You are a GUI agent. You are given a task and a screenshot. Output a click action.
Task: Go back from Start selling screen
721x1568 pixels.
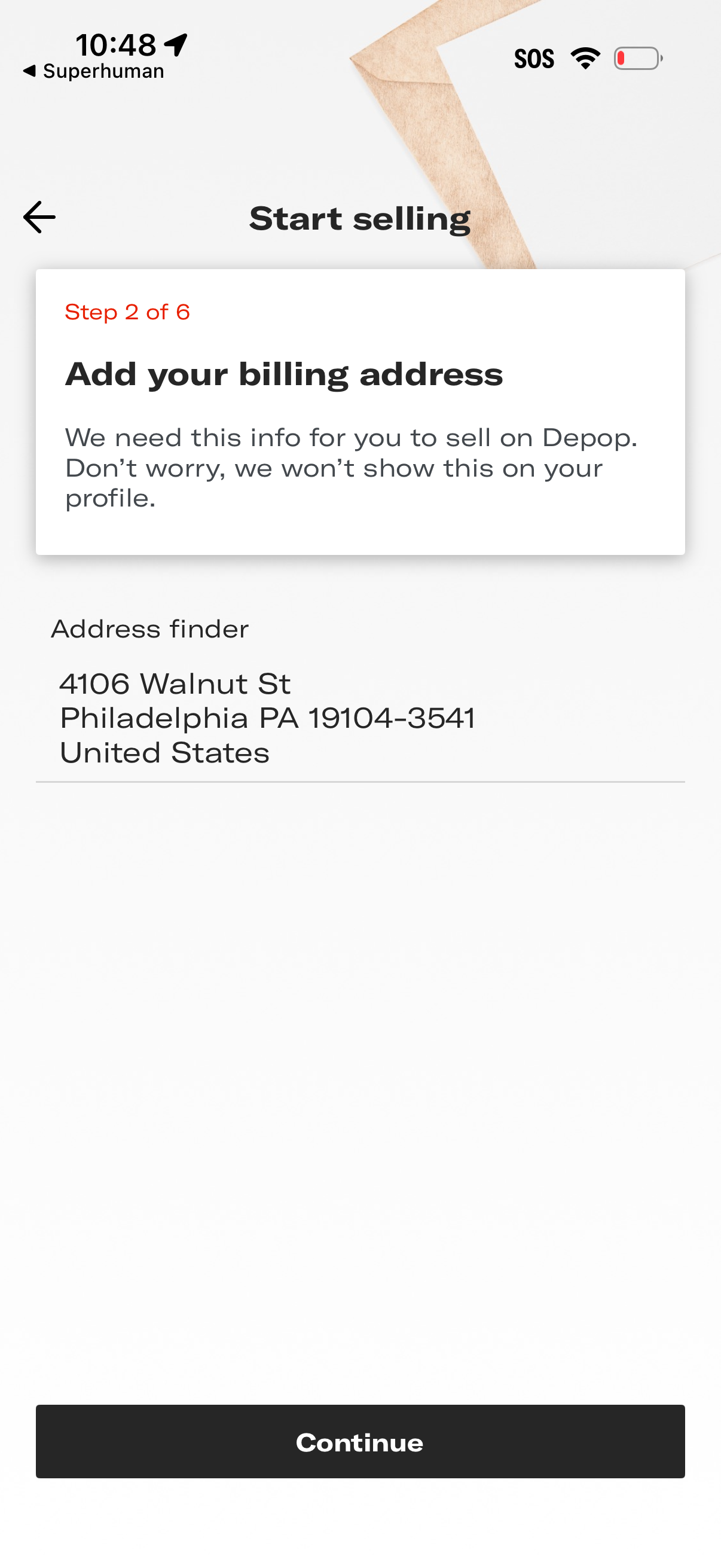click(39, 217)
